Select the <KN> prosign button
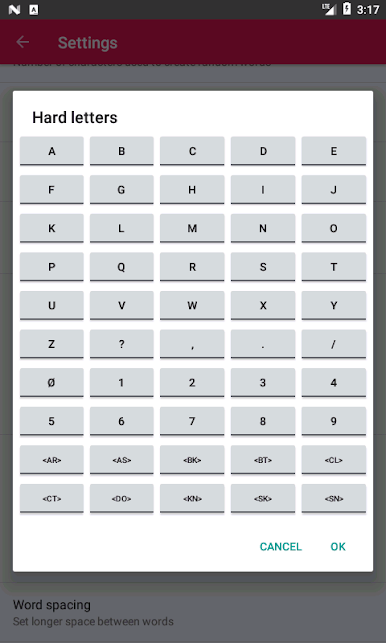The height and width of the screenshot is (643, 386). [x=192, y=498]
